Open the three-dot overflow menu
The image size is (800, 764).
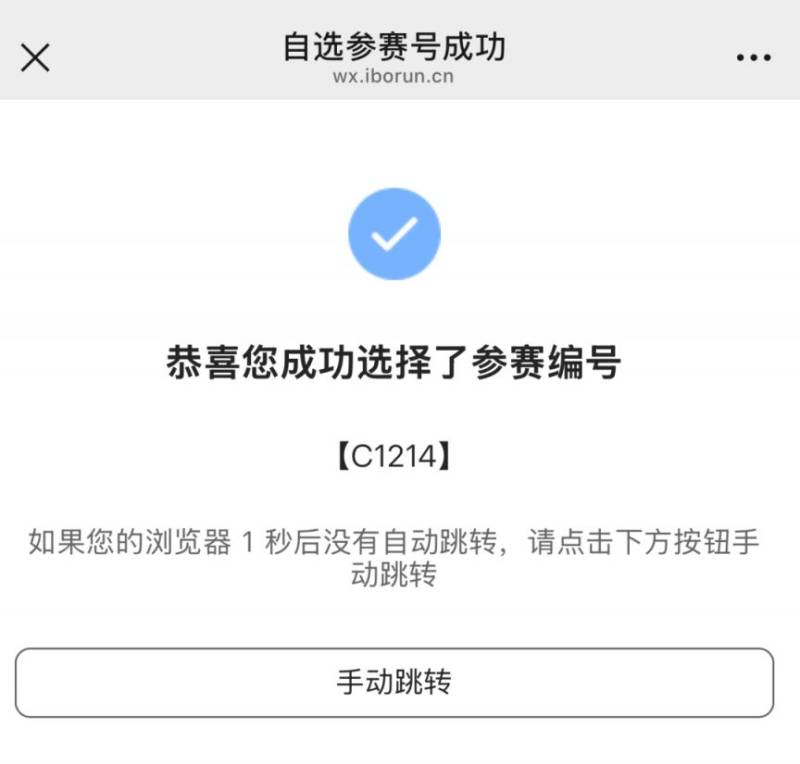753,58
